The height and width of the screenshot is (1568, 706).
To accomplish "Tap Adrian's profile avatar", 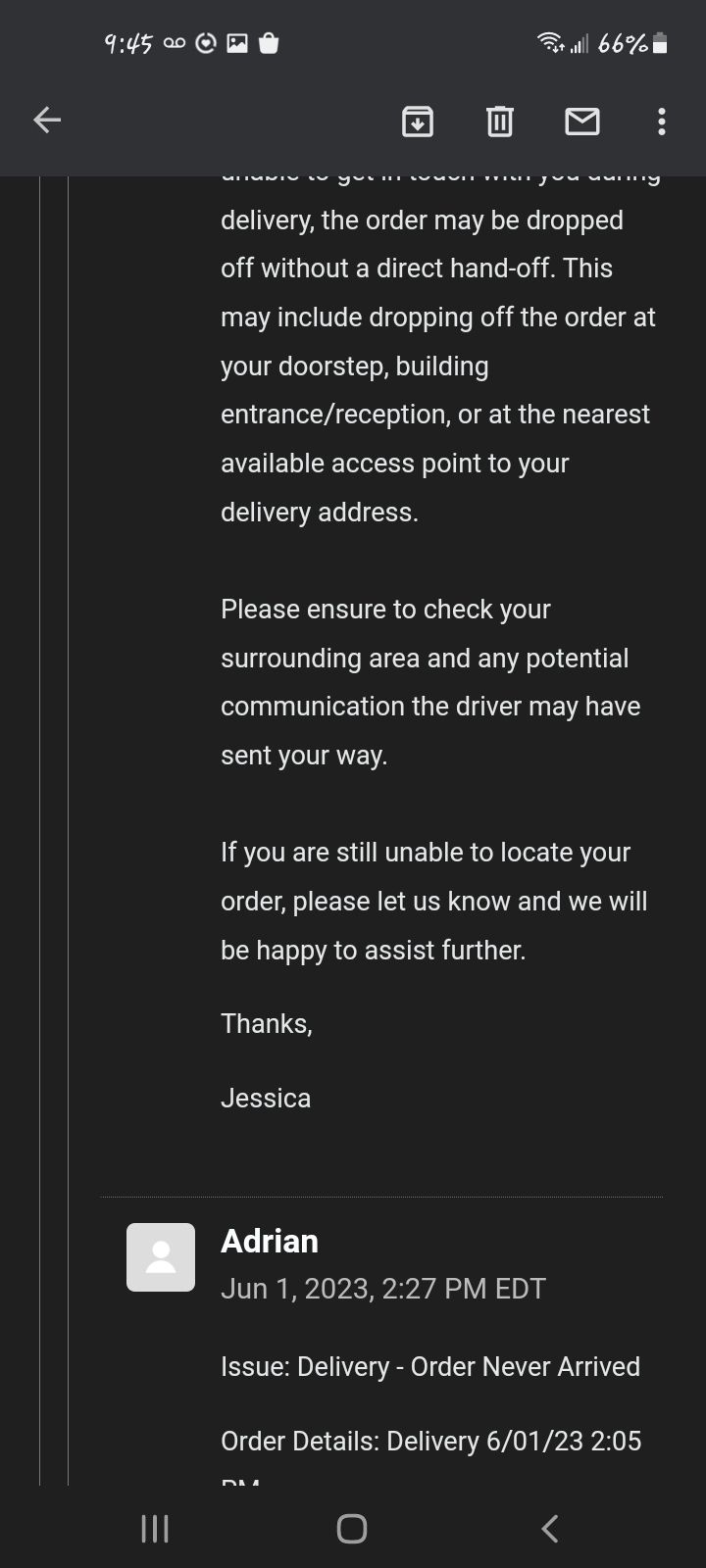I will tap(160, 1256).
